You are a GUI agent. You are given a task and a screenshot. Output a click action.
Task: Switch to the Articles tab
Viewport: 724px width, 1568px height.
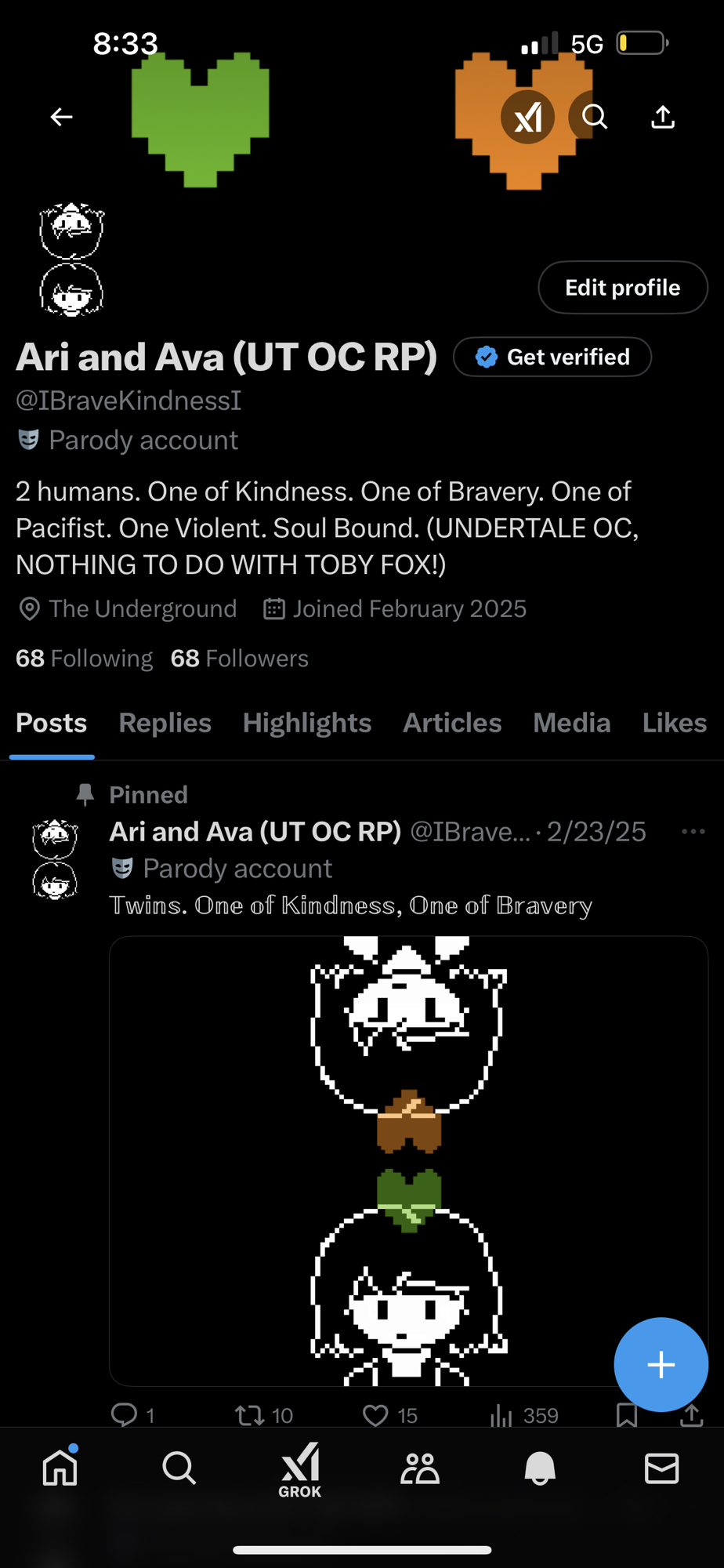tap(452, 723)
